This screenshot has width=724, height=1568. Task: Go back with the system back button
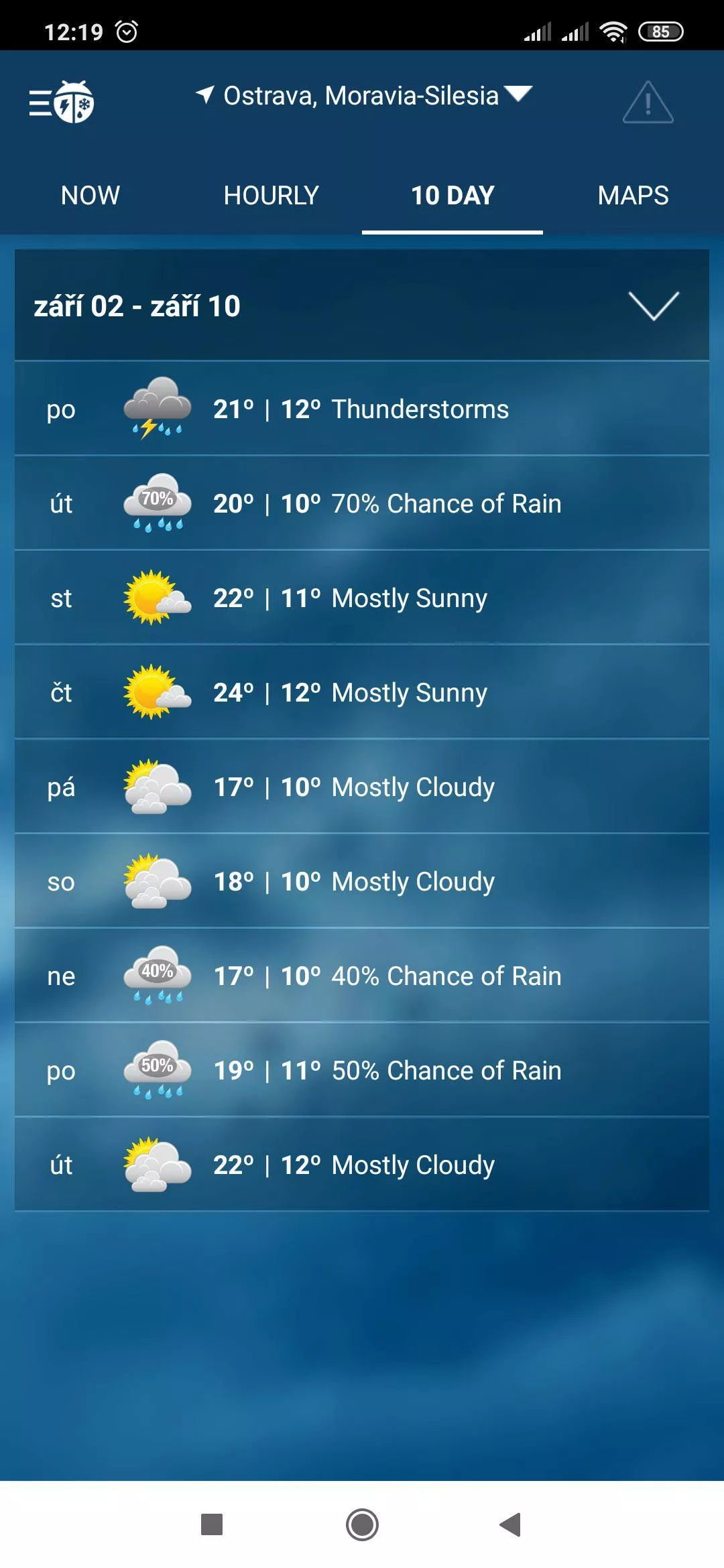(511, 1524)
